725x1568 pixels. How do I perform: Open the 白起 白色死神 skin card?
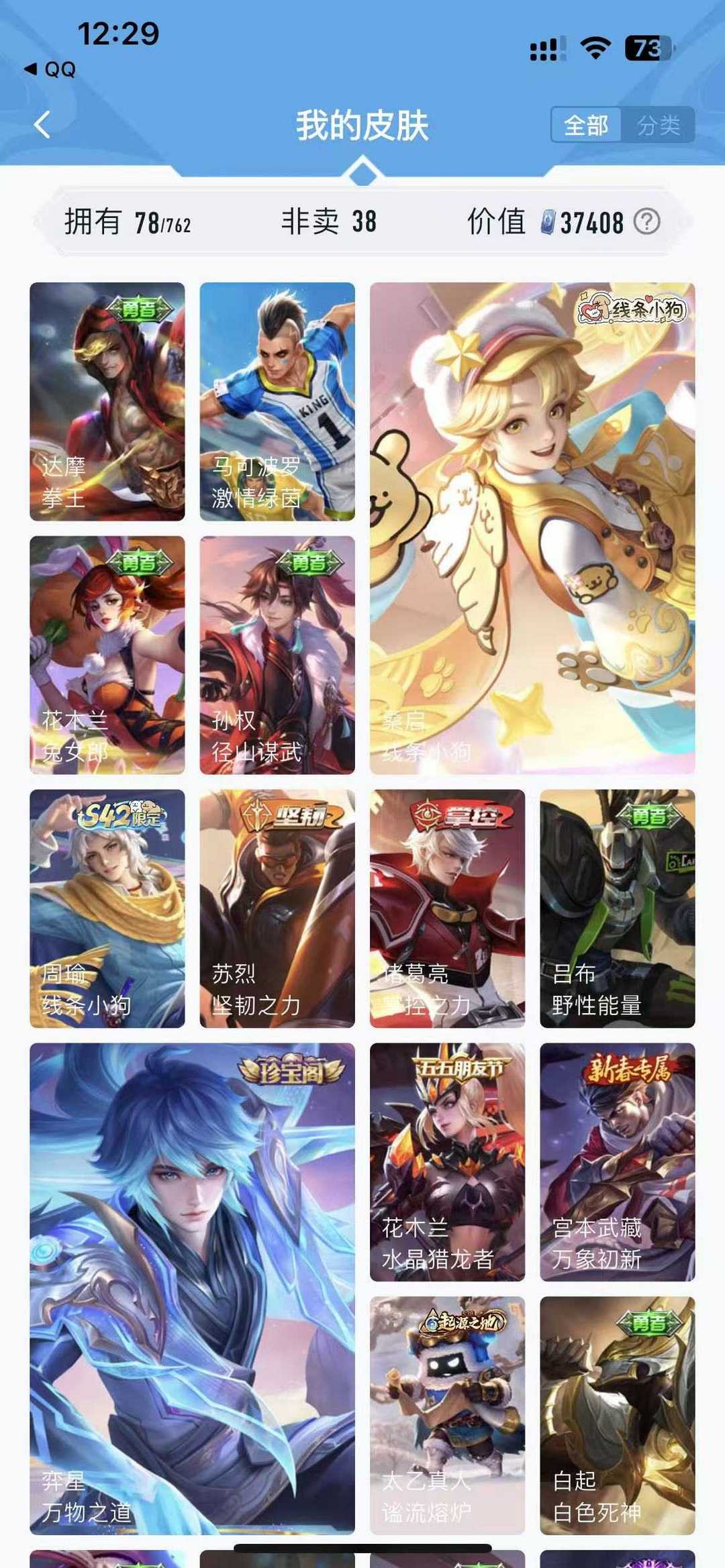[618, 1416]
